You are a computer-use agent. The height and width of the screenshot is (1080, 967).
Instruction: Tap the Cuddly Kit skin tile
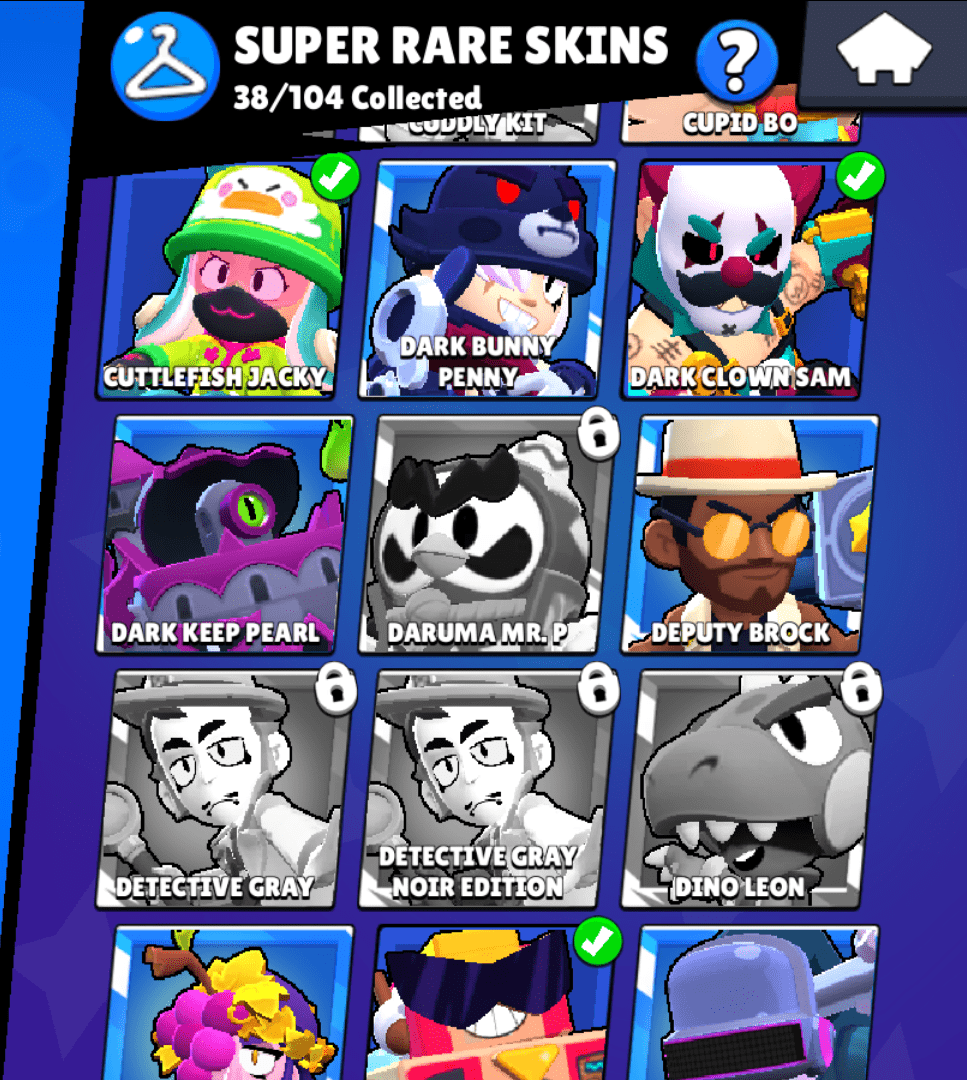(477, 122)
